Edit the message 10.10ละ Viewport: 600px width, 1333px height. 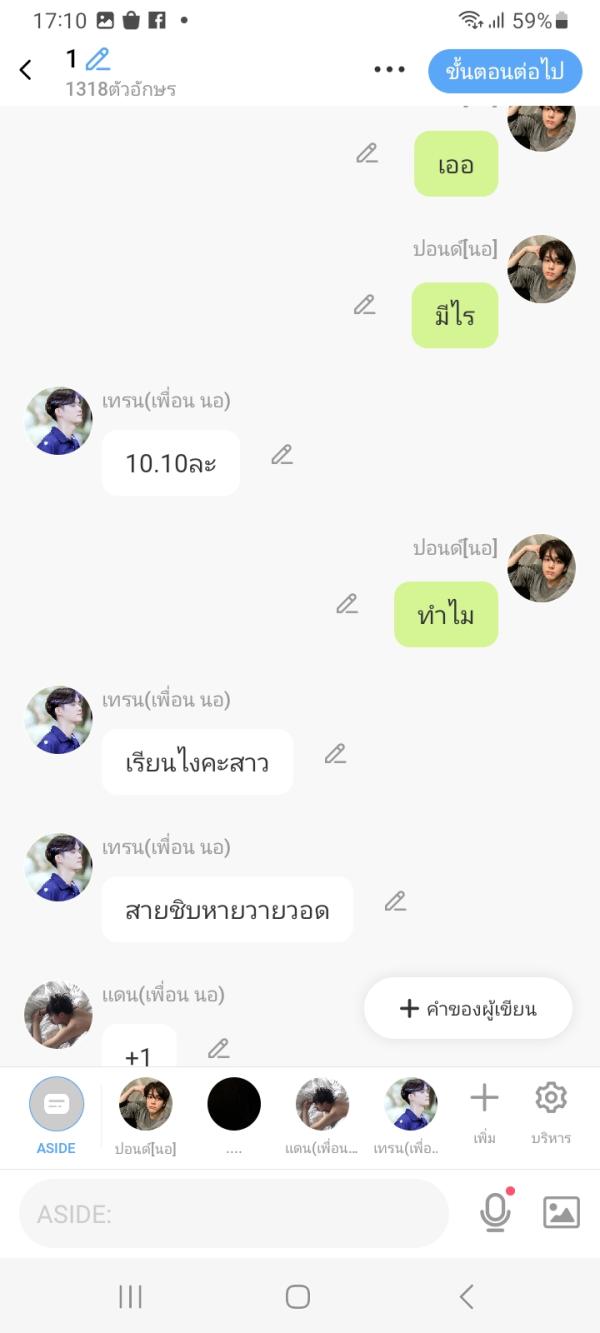point(282,455)
